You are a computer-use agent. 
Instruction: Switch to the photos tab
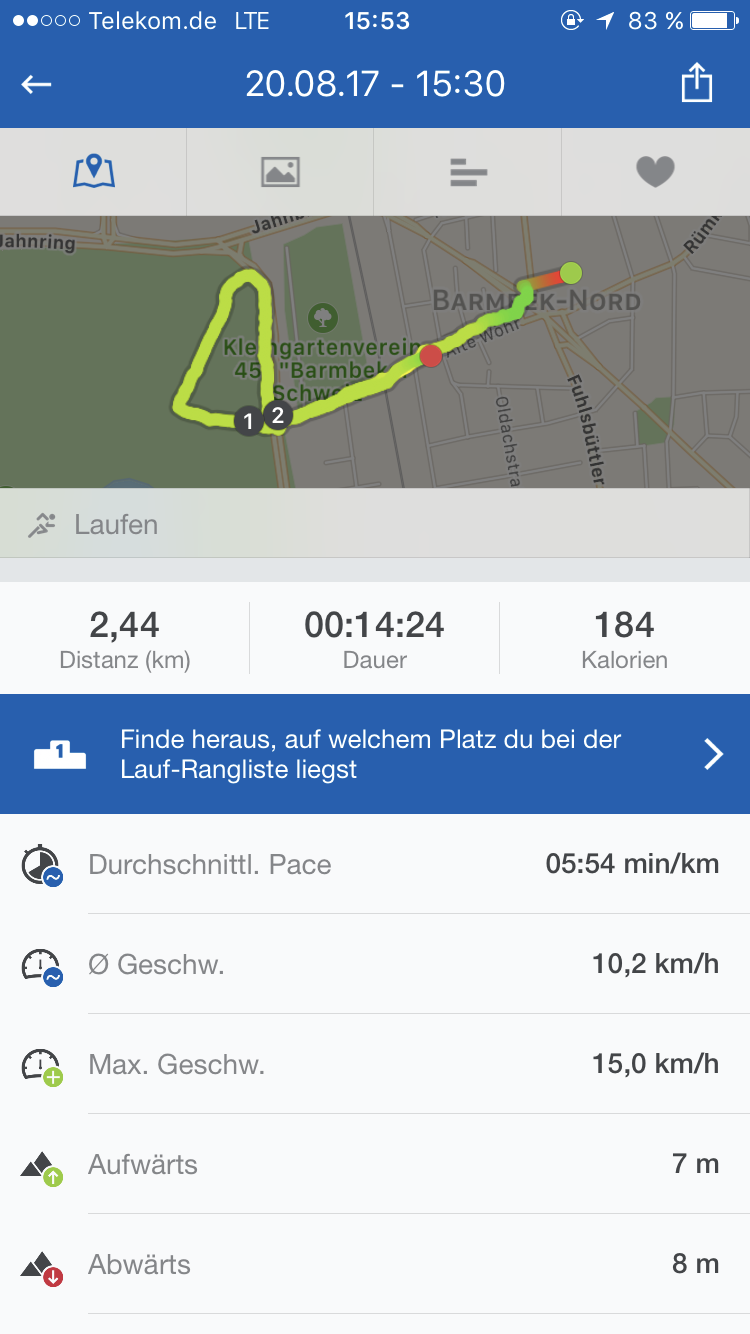click(280, 172)
